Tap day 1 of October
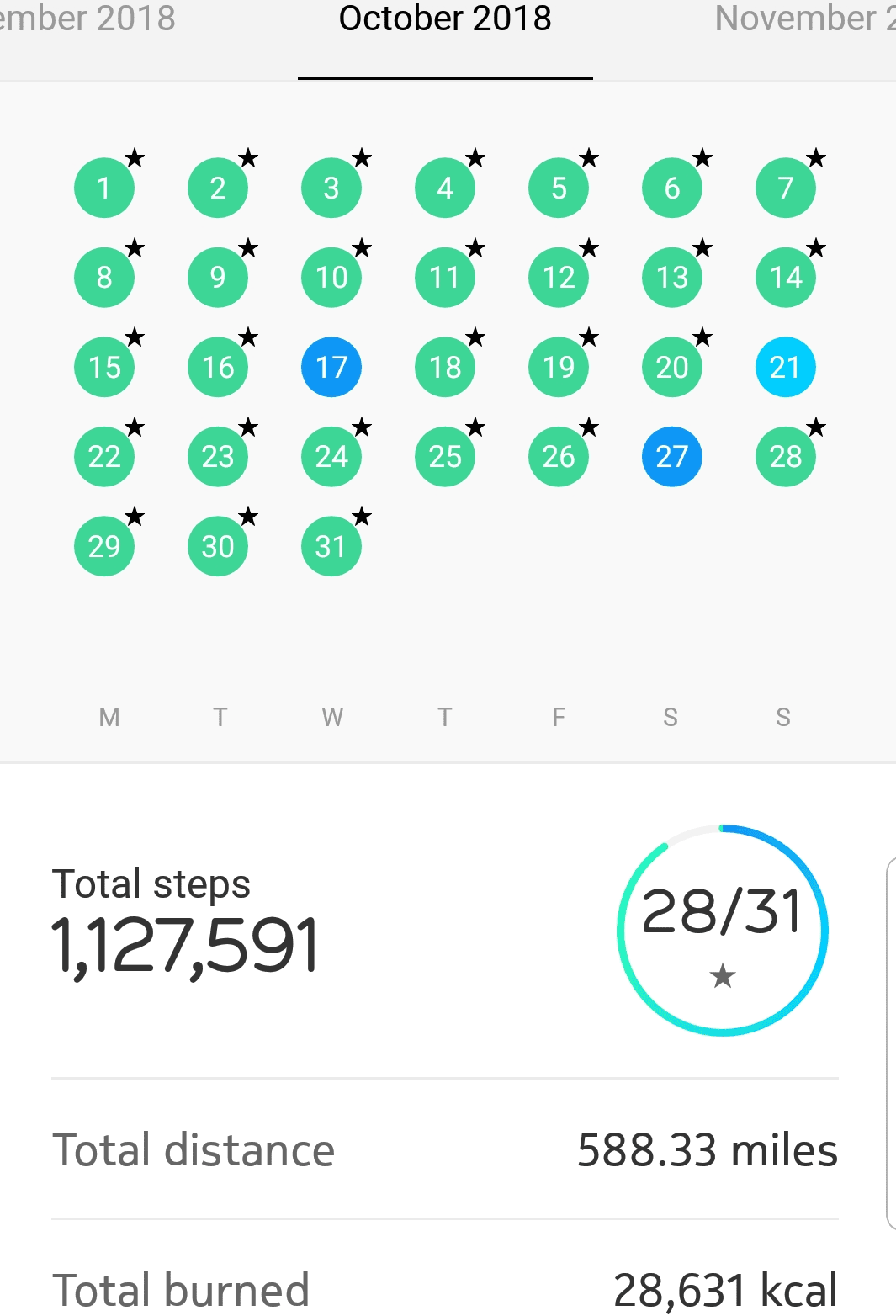Viewport: 896px width, 1316px height. tap(104, 188)
